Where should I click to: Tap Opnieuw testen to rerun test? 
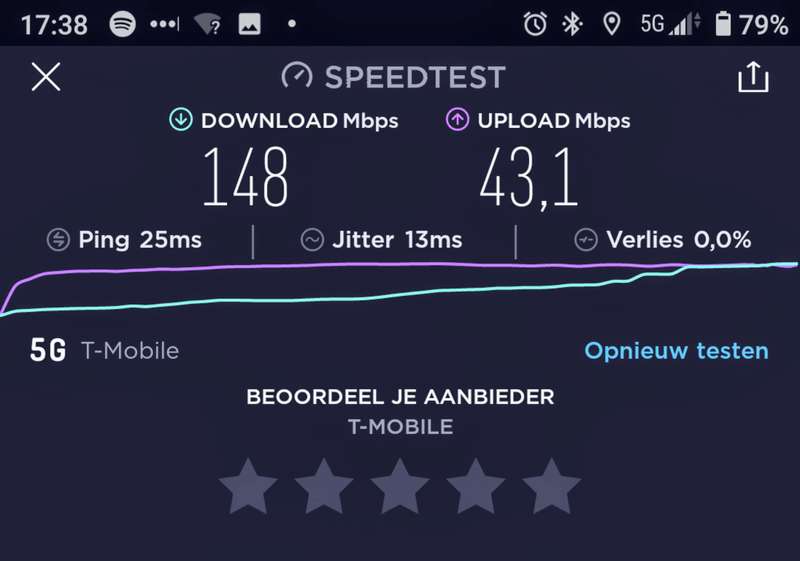676,351
